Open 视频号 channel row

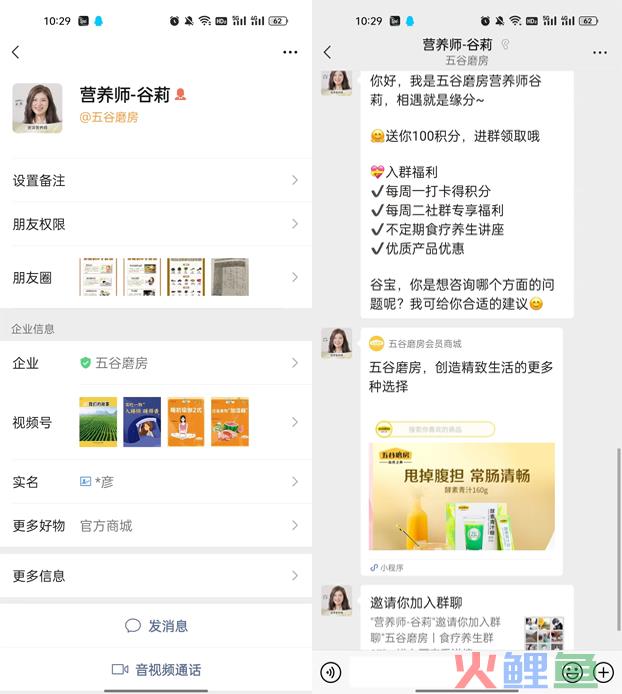(x=155, y=422)
